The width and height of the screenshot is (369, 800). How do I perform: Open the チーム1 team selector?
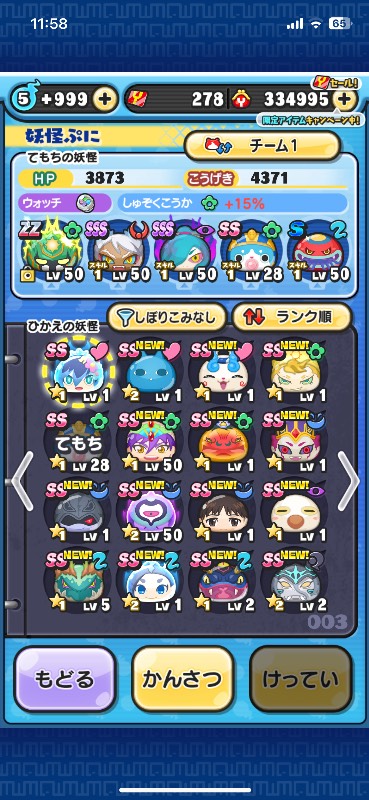pos(262,146)
